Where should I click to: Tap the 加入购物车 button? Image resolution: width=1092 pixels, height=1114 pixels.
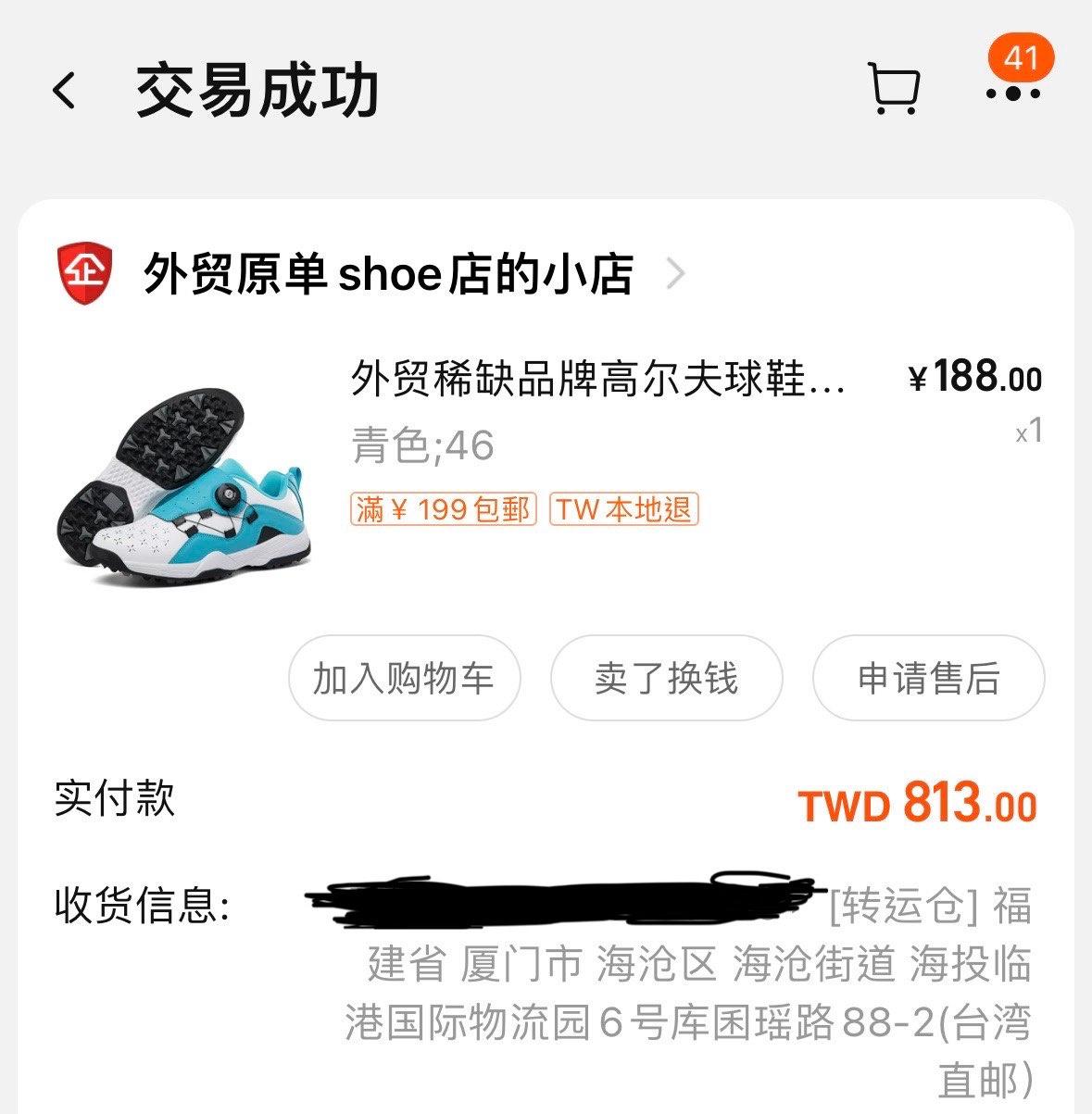[x=404, y=678]
